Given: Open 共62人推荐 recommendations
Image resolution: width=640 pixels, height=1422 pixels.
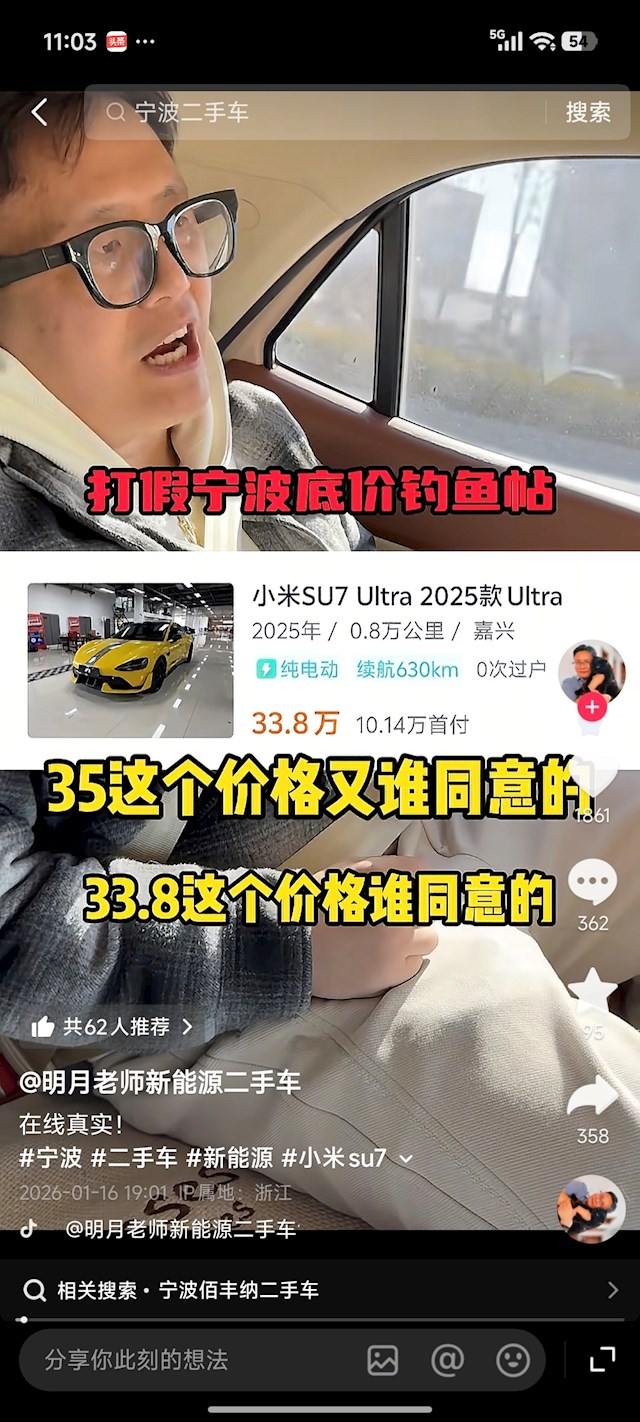Looking at the screenshot, I should [112, 1026].
